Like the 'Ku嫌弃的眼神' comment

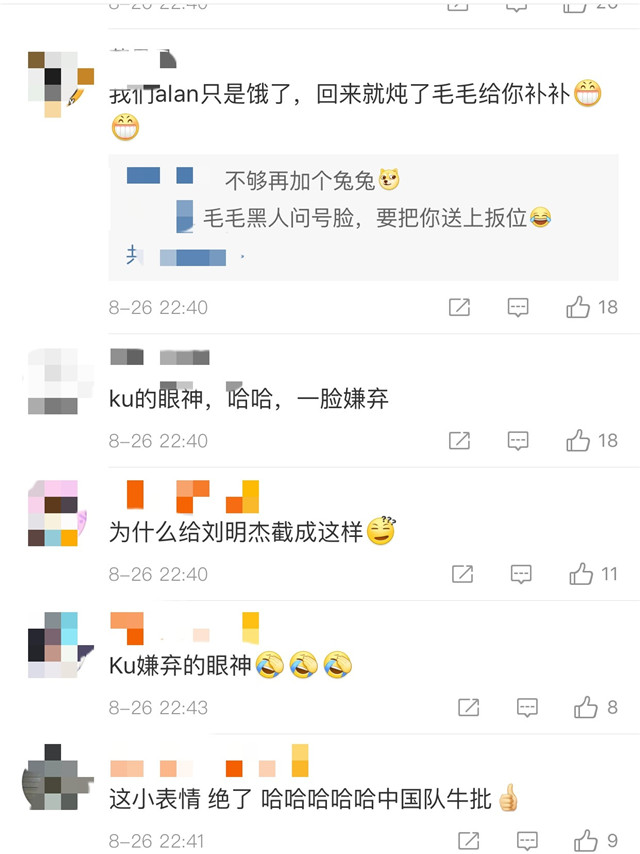coord(586,708)
